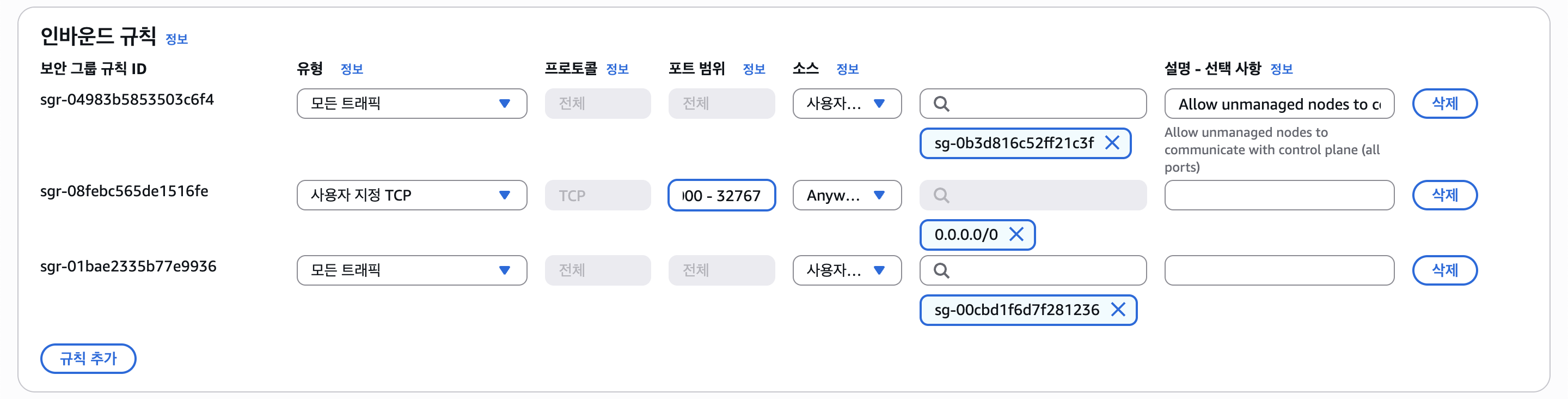Open the 사용자 지정 TCP type dropdown

point(412,195)
